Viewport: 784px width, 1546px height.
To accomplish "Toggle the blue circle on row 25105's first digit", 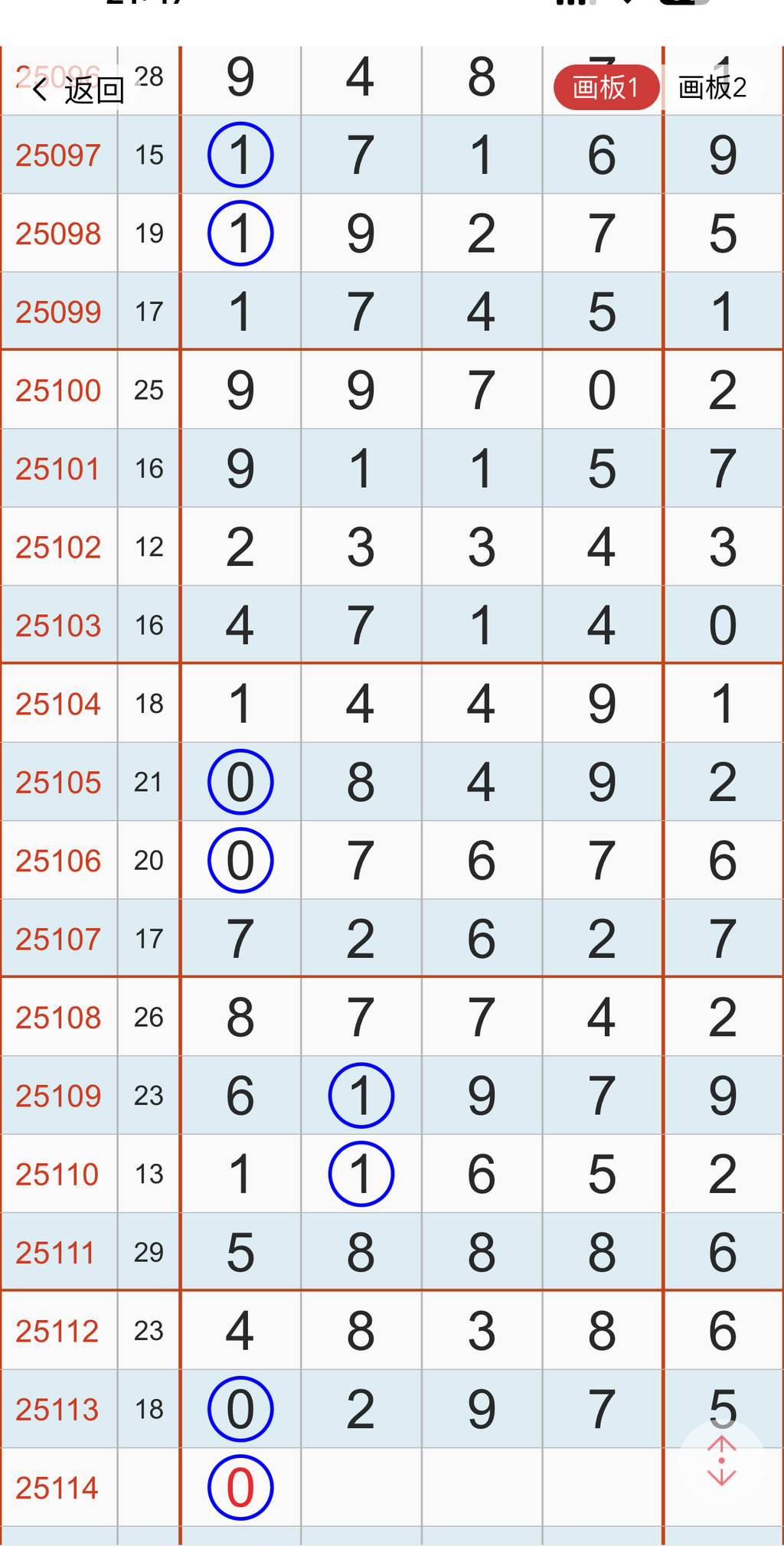I will coord(240,782).
